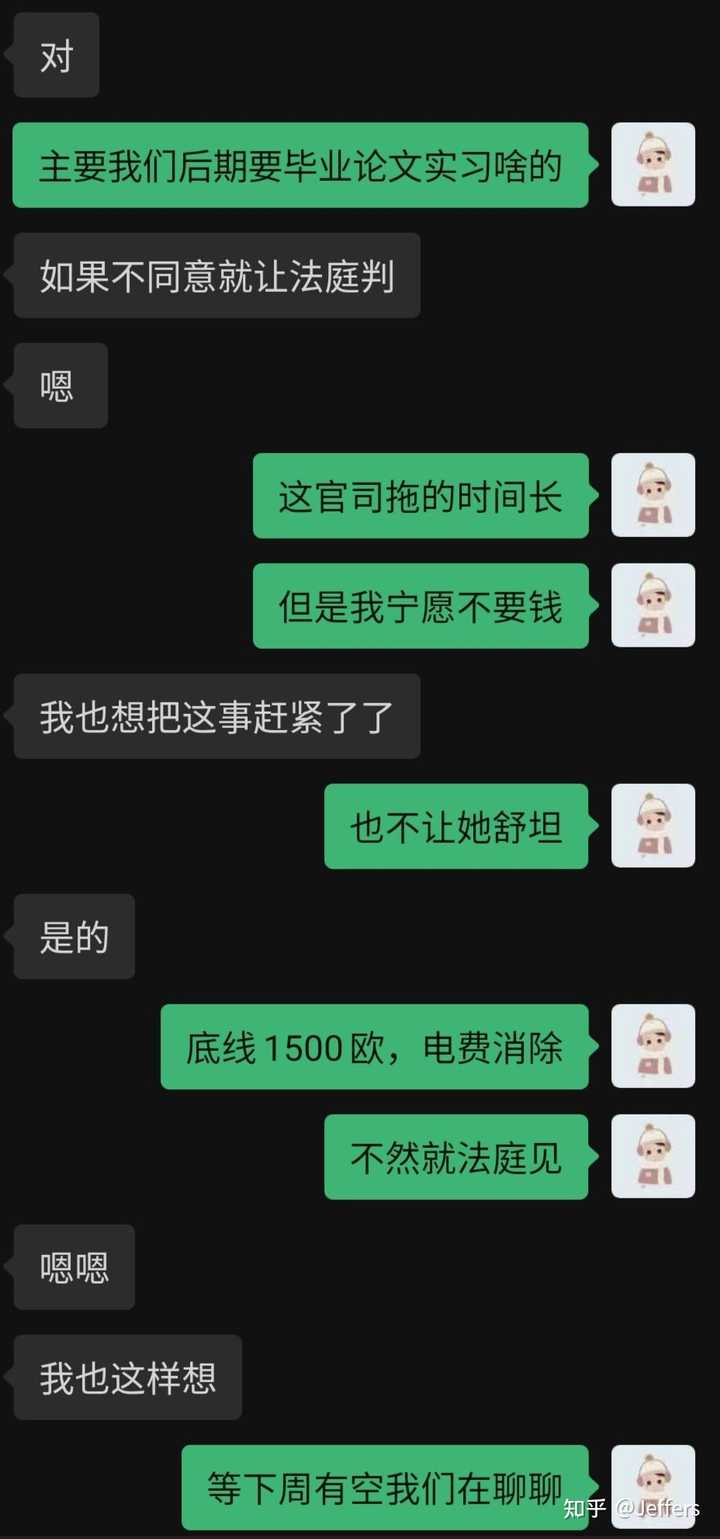Open sender's avatar beside '主要我们后期要毕业论文实习啥的'
This screenshot has width=720, height=1539.
point(653,165)
